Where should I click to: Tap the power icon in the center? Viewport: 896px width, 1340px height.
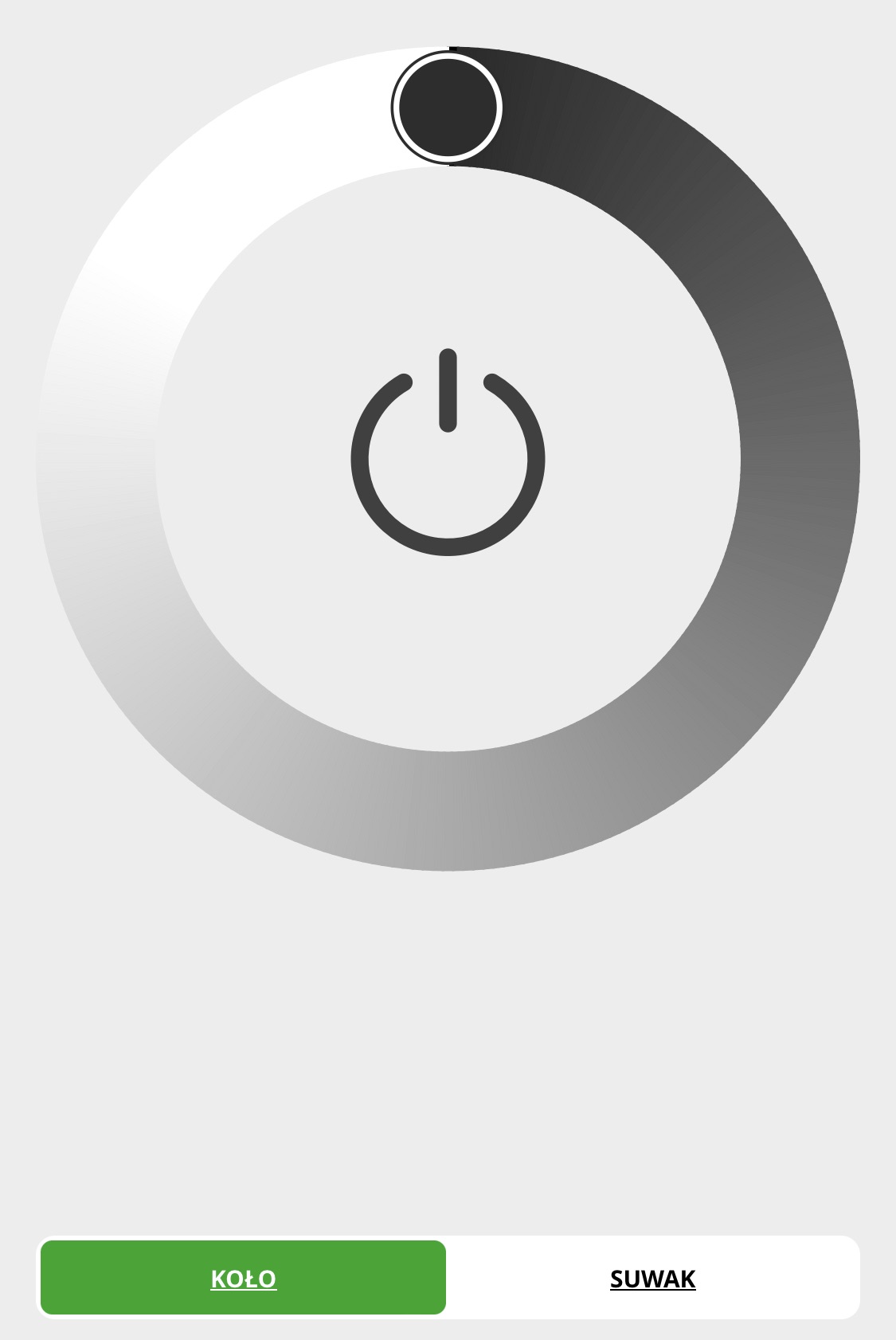(448, 454)
